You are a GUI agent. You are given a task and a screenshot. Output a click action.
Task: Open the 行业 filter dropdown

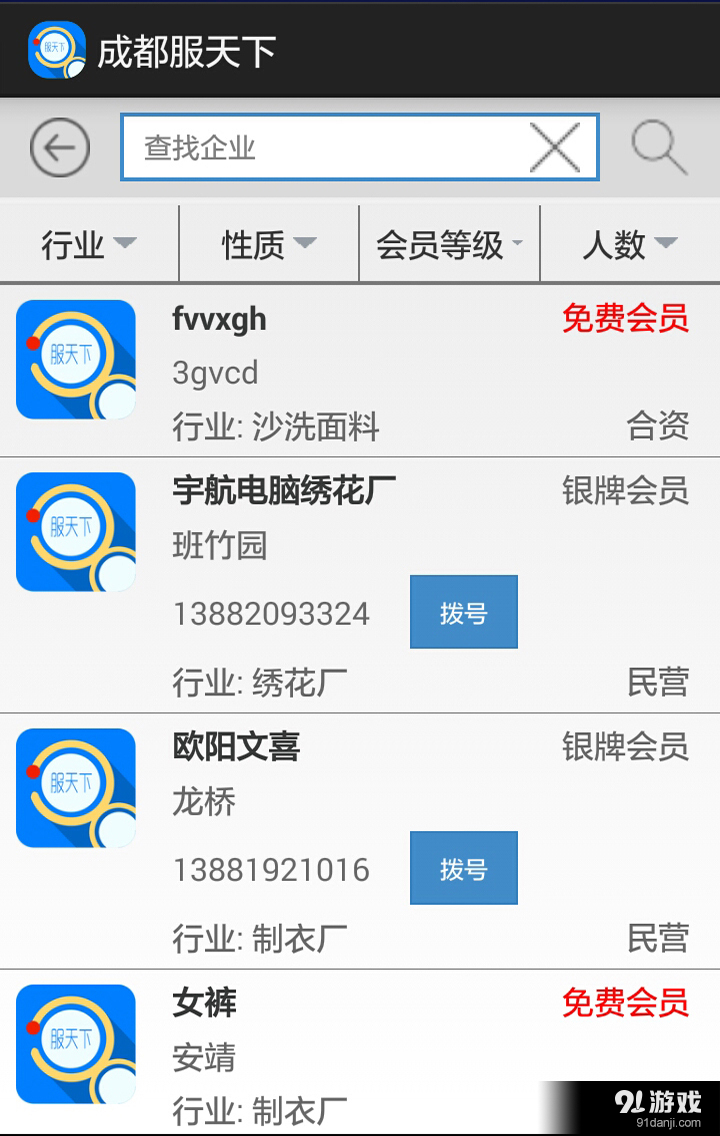click(x=88, y=243)
